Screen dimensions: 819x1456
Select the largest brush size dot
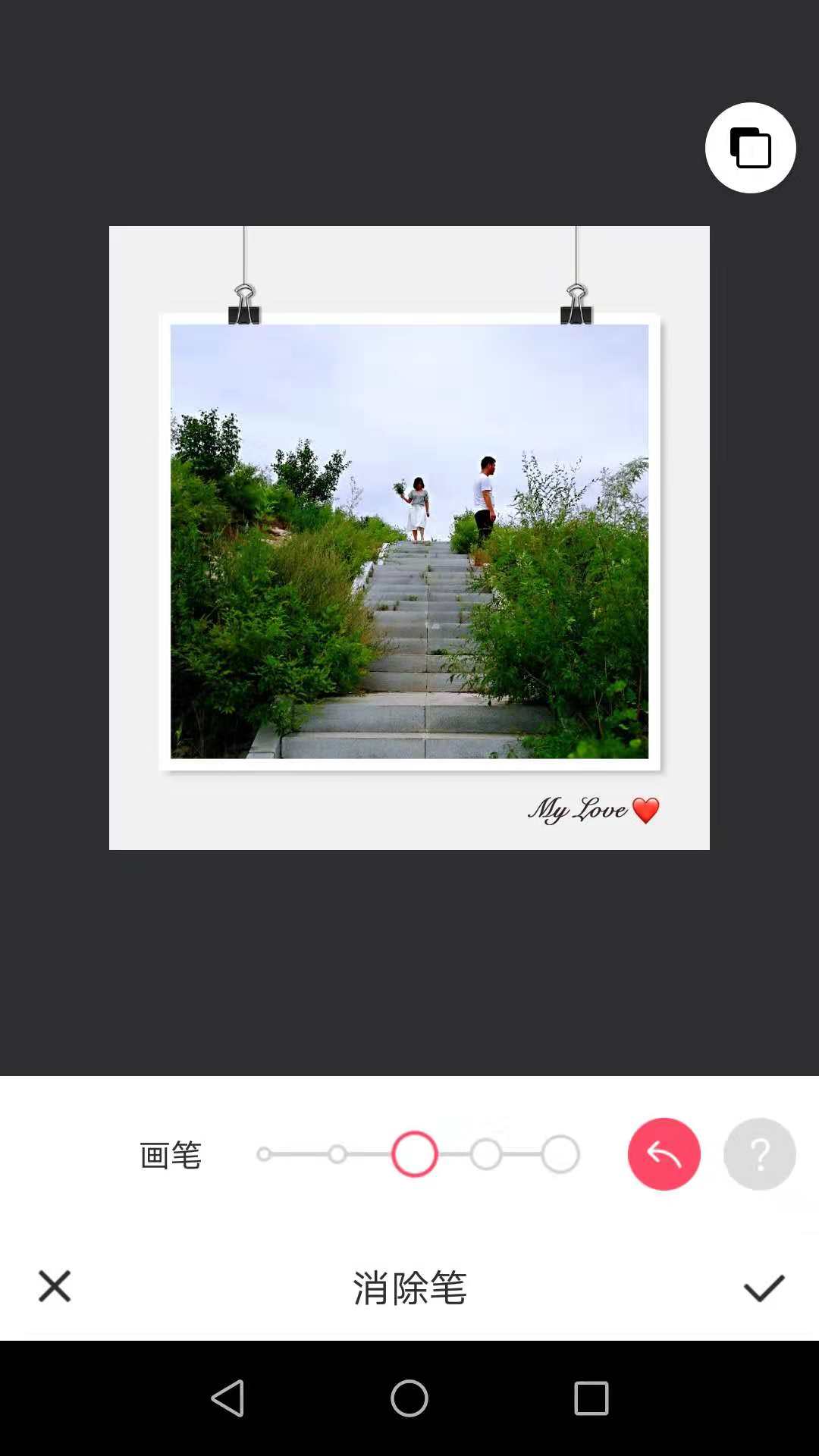[x=560, y=1154]
